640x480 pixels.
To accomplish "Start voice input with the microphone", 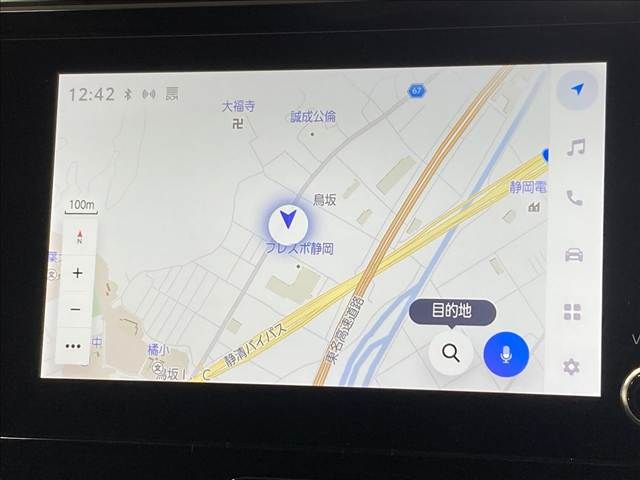I will (506, 355).
